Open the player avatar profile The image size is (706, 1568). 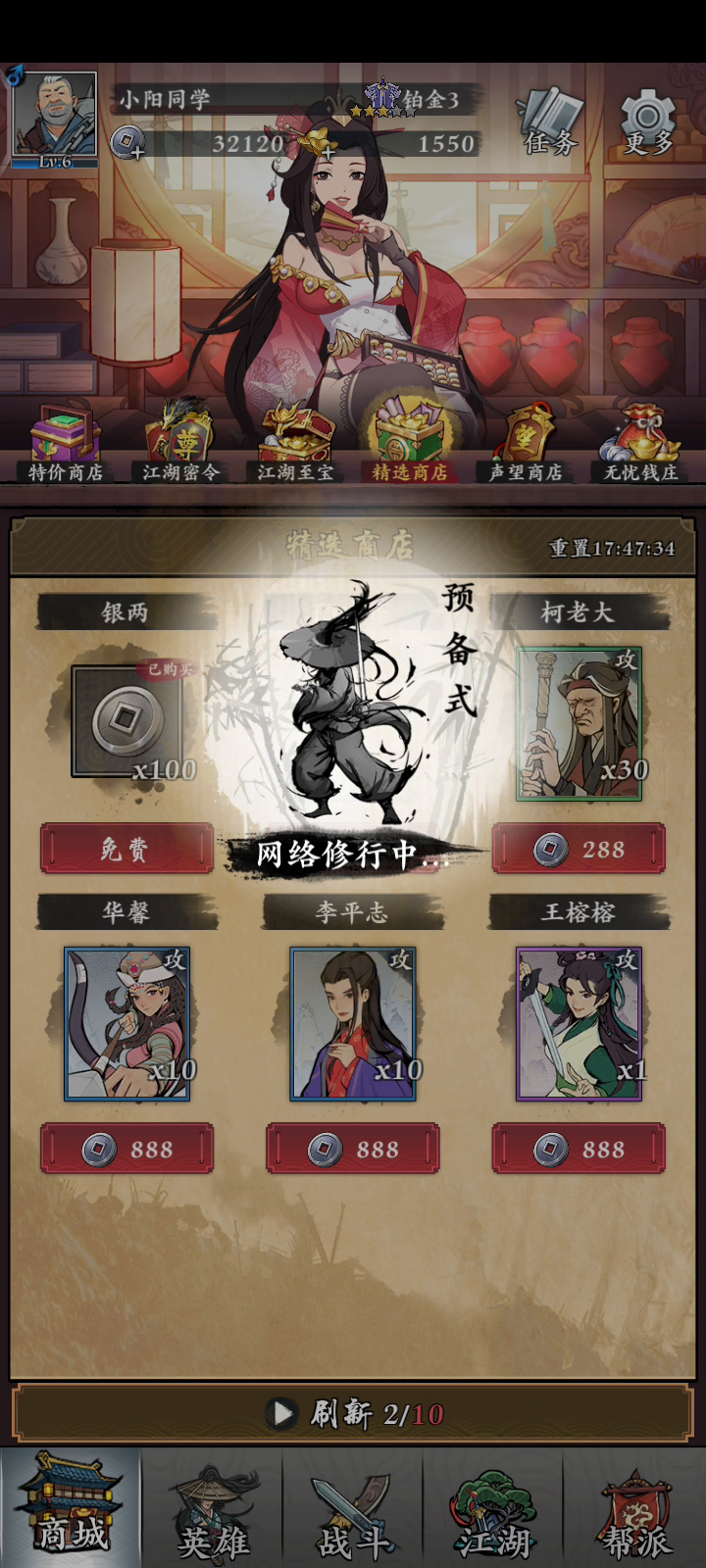(x=55, y=117)
